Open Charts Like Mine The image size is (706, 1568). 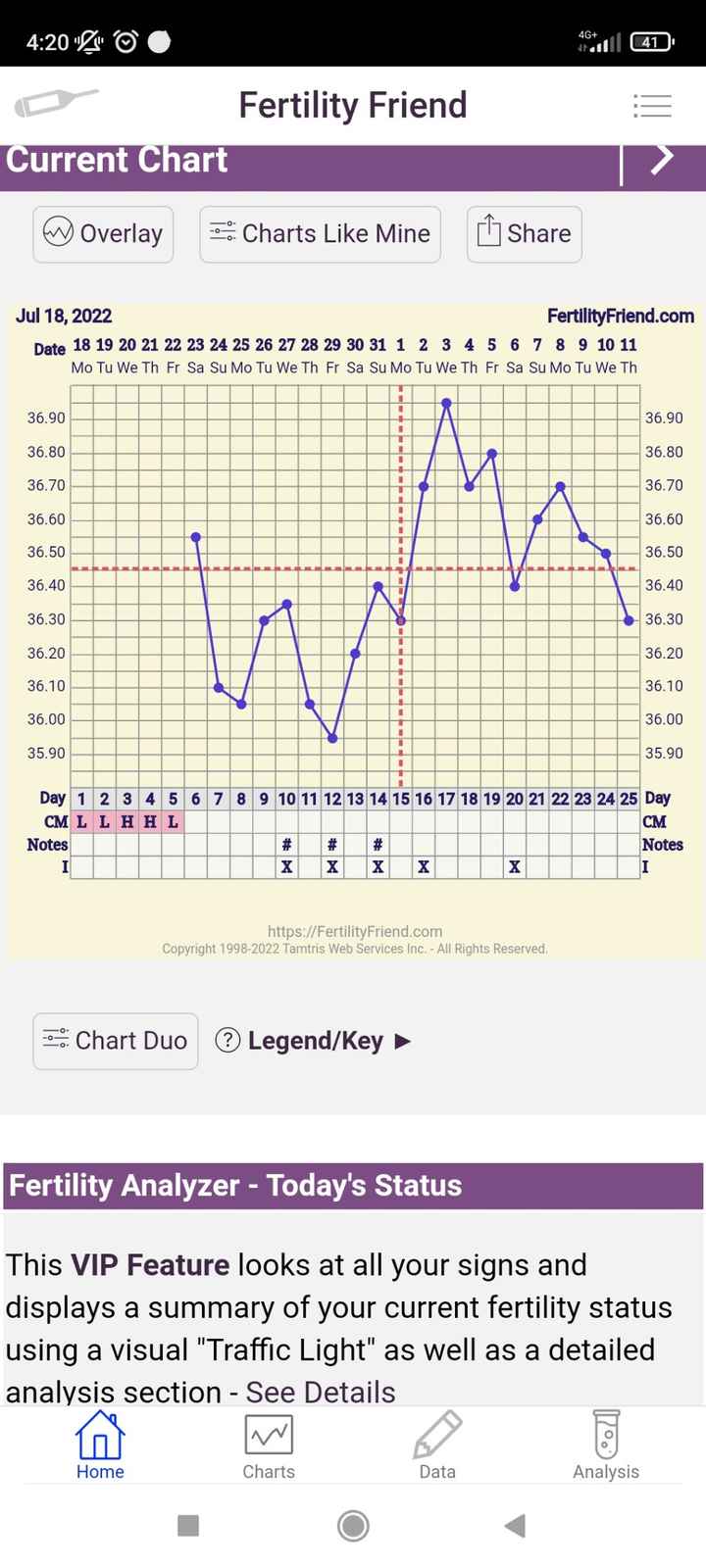pos(320,233)
